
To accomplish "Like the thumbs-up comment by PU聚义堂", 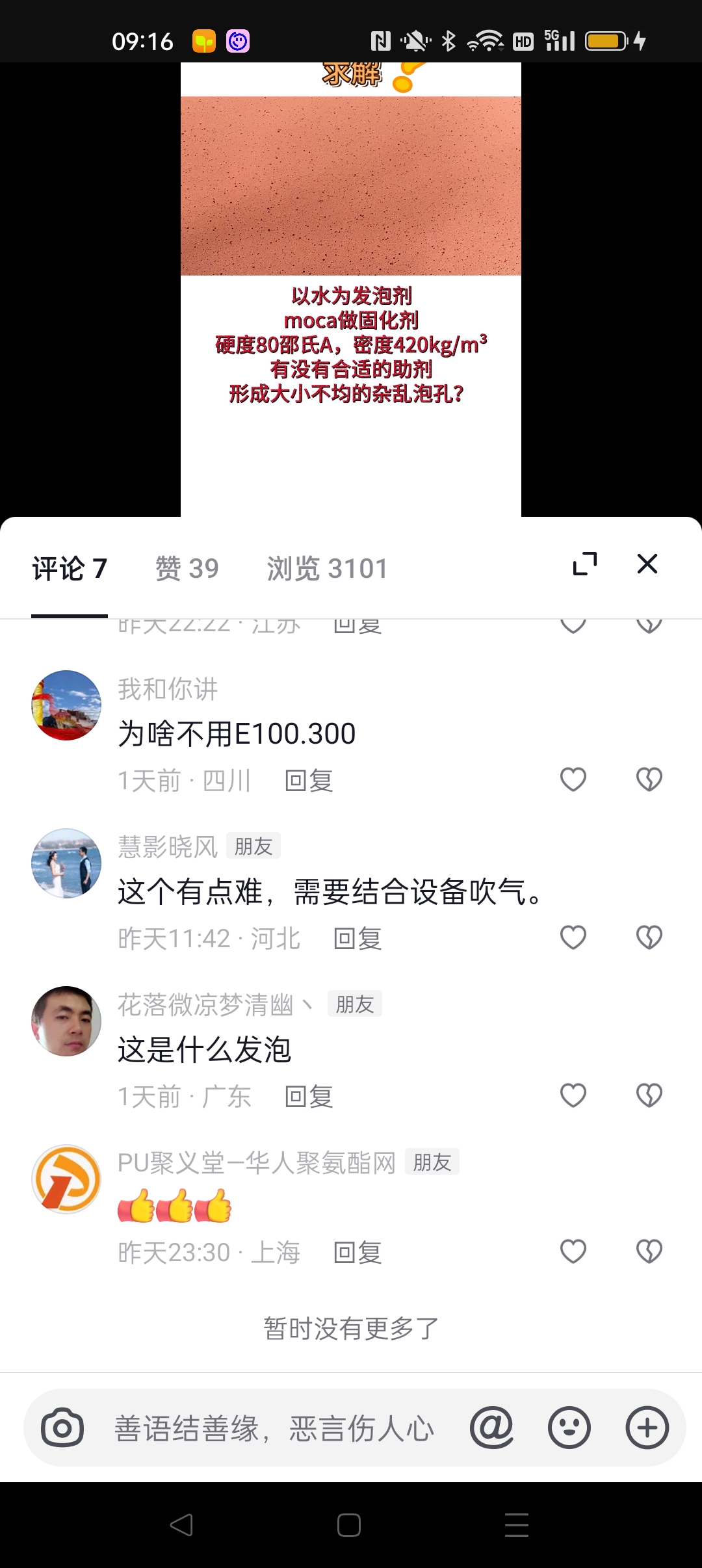I will [573, 1251].
